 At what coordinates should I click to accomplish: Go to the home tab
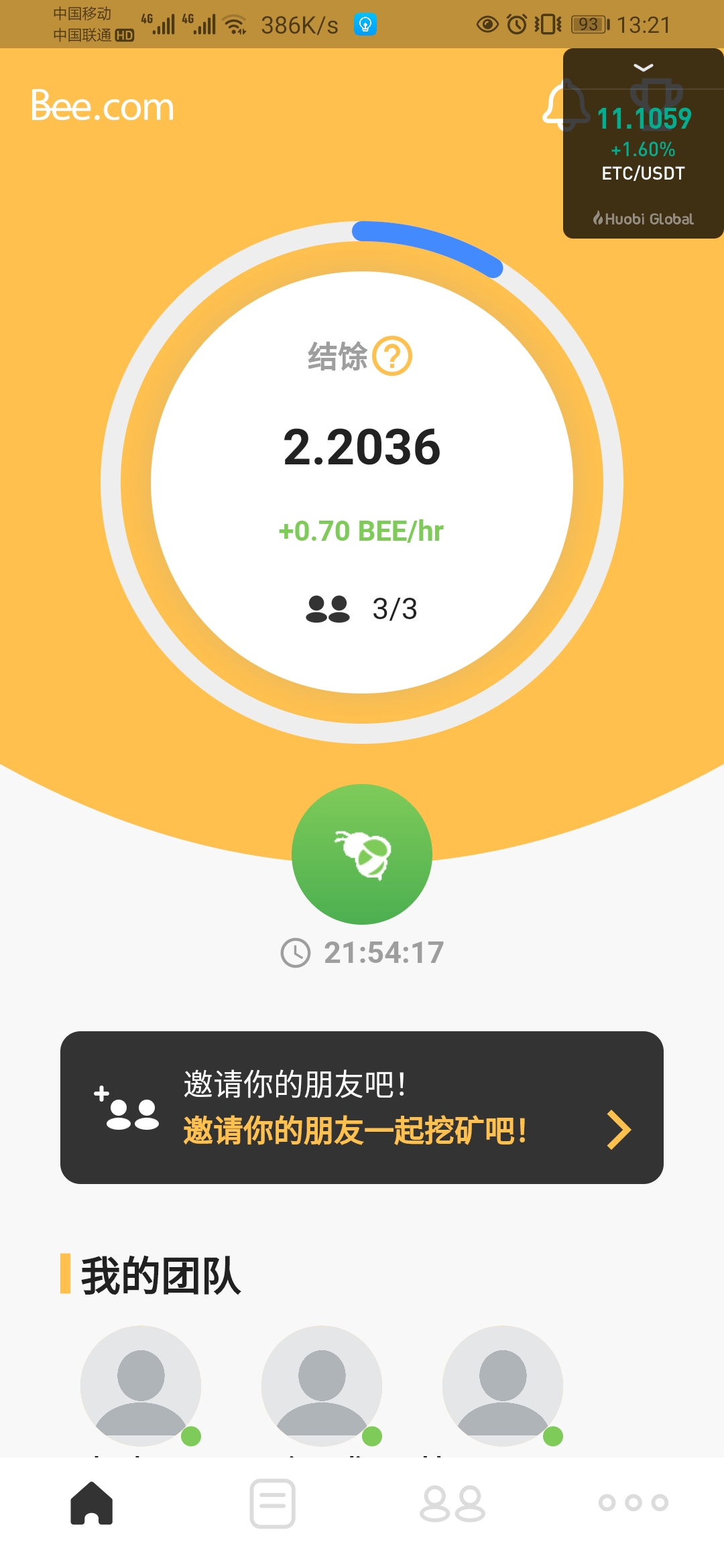92,1503
